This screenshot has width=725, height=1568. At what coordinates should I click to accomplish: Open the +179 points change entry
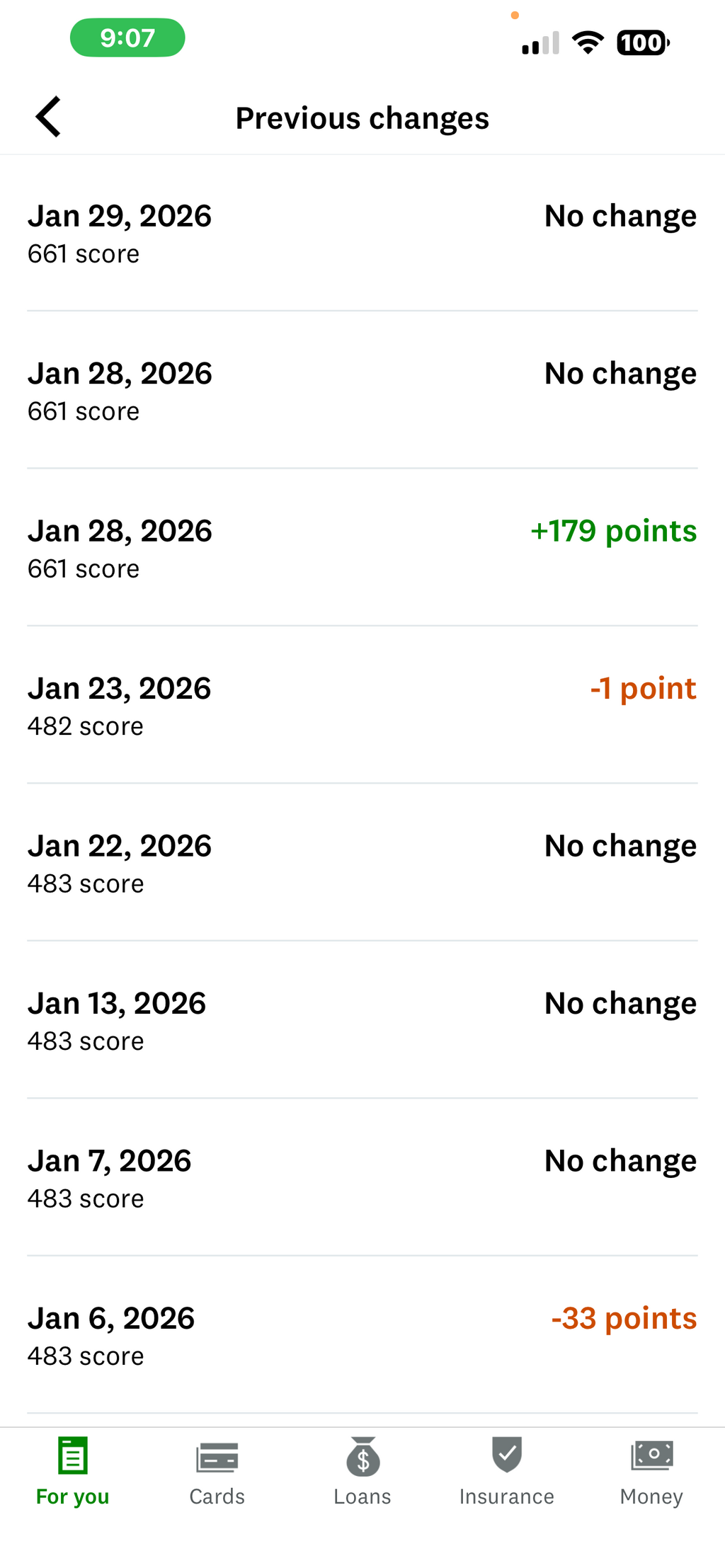362,547
